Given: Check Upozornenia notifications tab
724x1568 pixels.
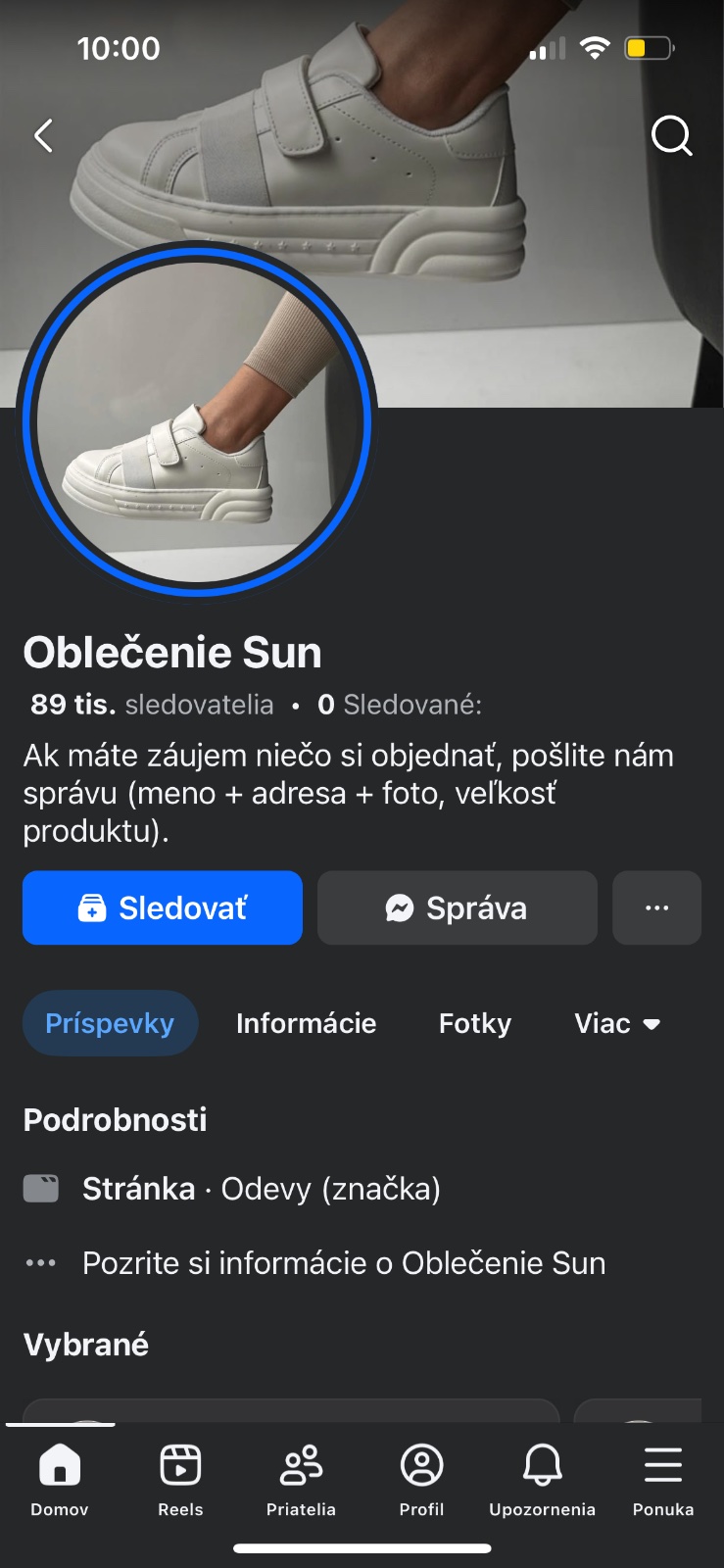Looking at the screenshot, I should [542, 1480].
